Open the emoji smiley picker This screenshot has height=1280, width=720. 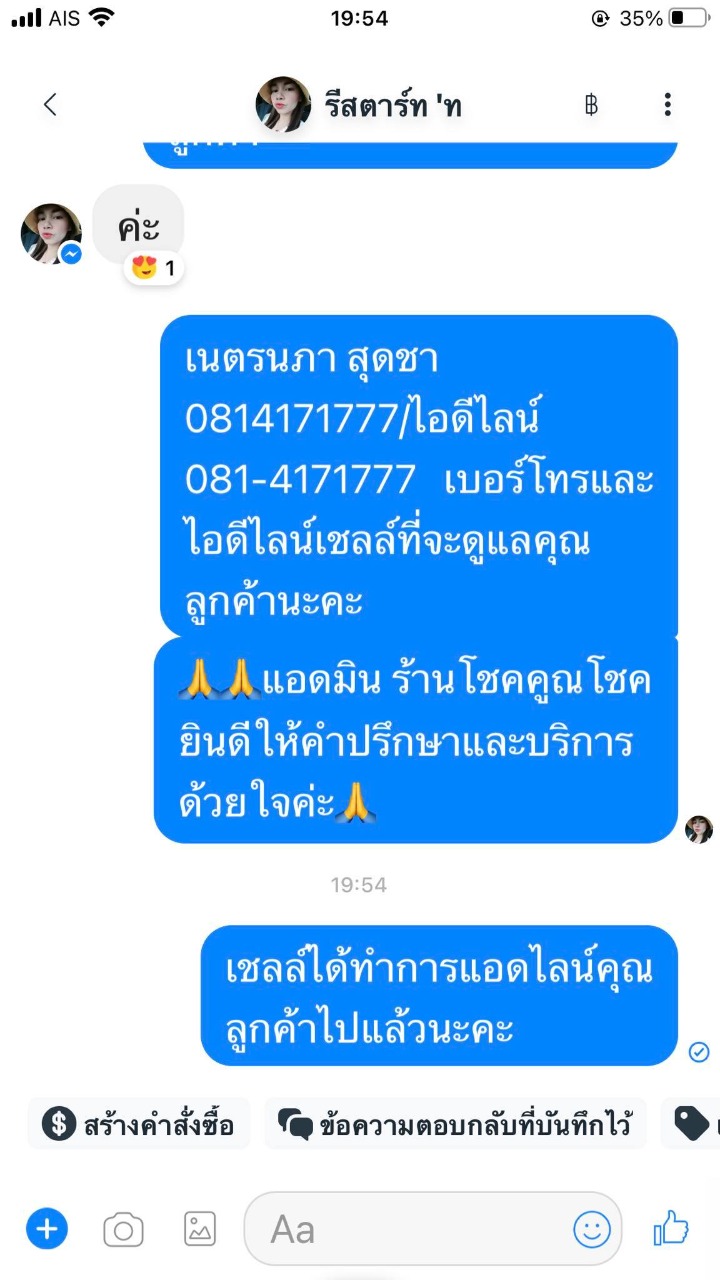pos(591,1229)
